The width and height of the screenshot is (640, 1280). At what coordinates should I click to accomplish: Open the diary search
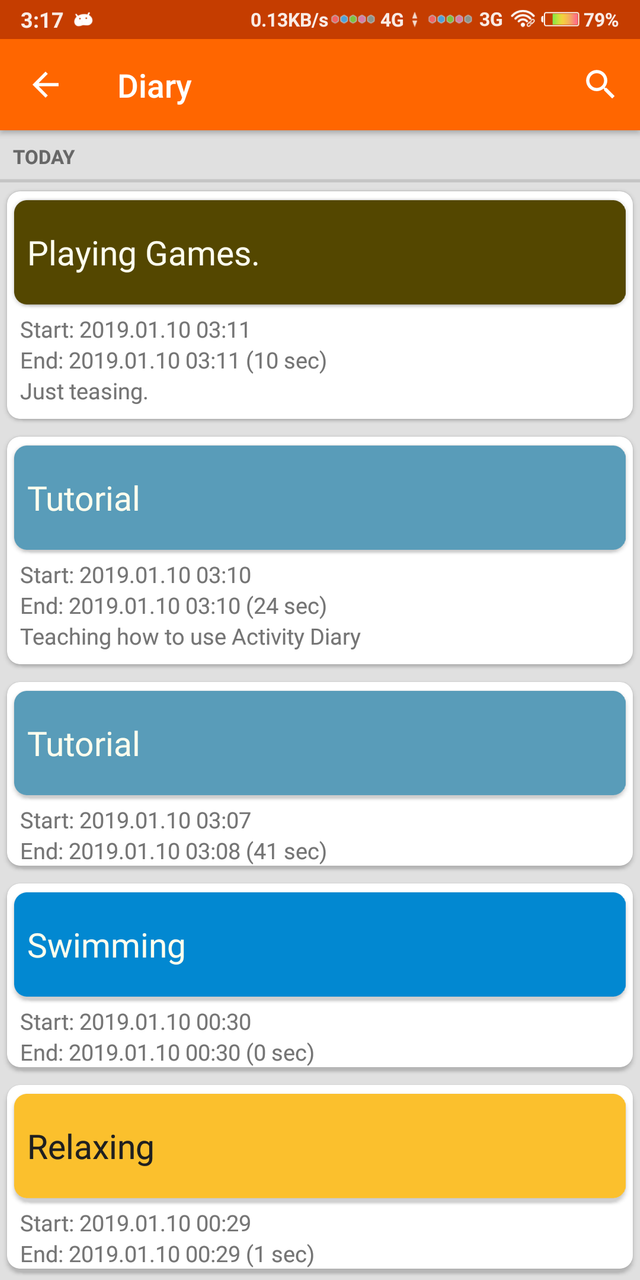(600, 85)
